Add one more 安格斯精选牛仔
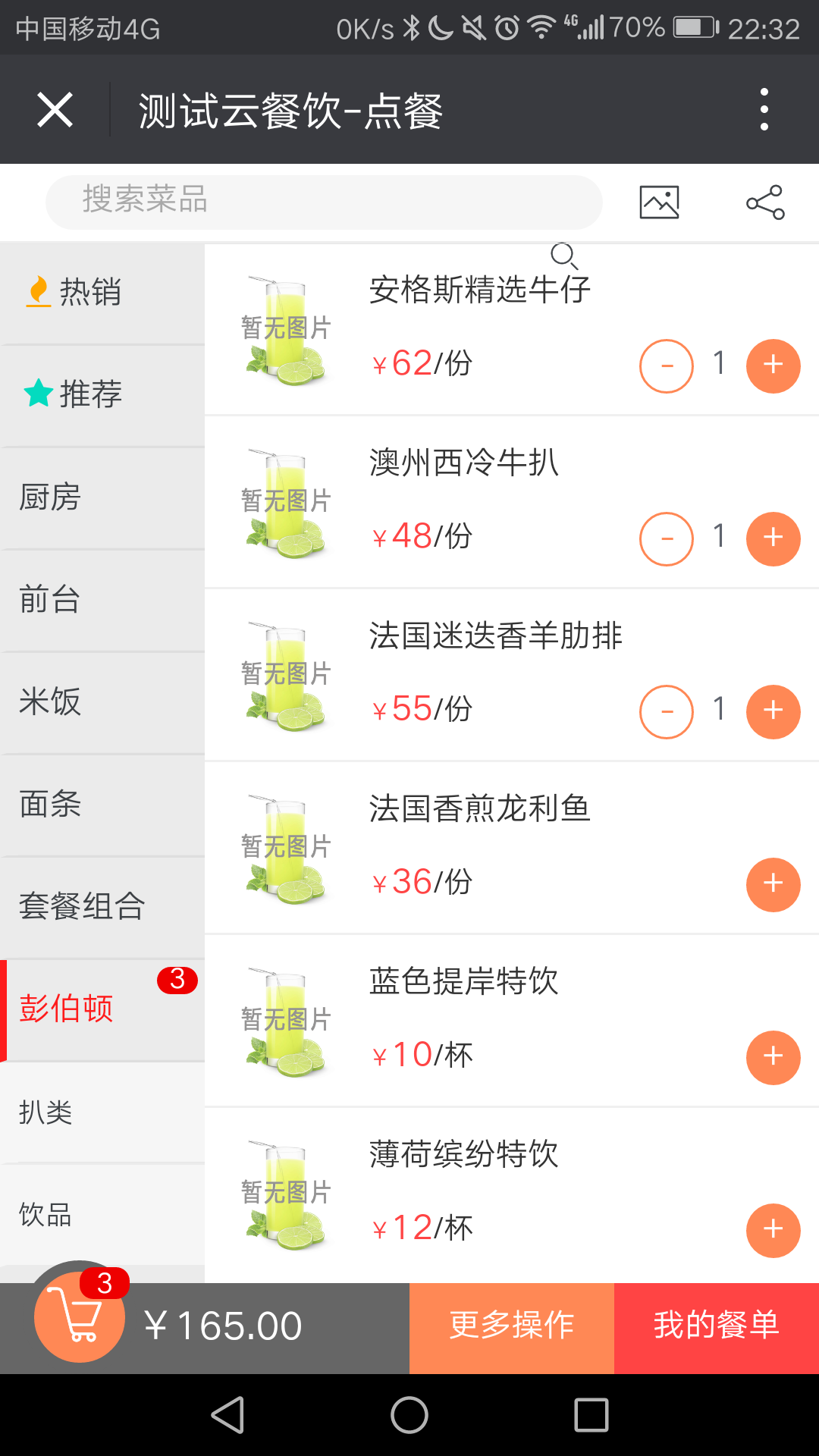The width and height of the screenshot is (819, 1456). coord(773,366)
